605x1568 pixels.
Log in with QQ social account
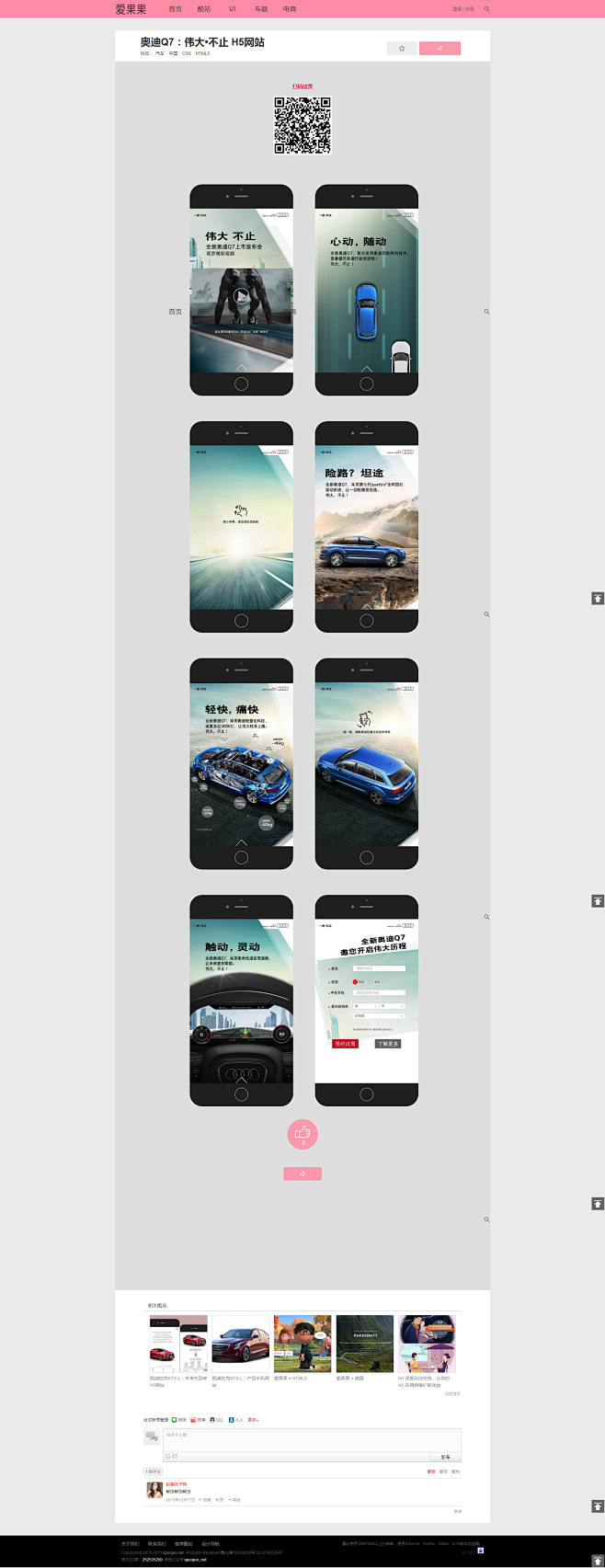pyautogui.click(x=217, y=1420)
